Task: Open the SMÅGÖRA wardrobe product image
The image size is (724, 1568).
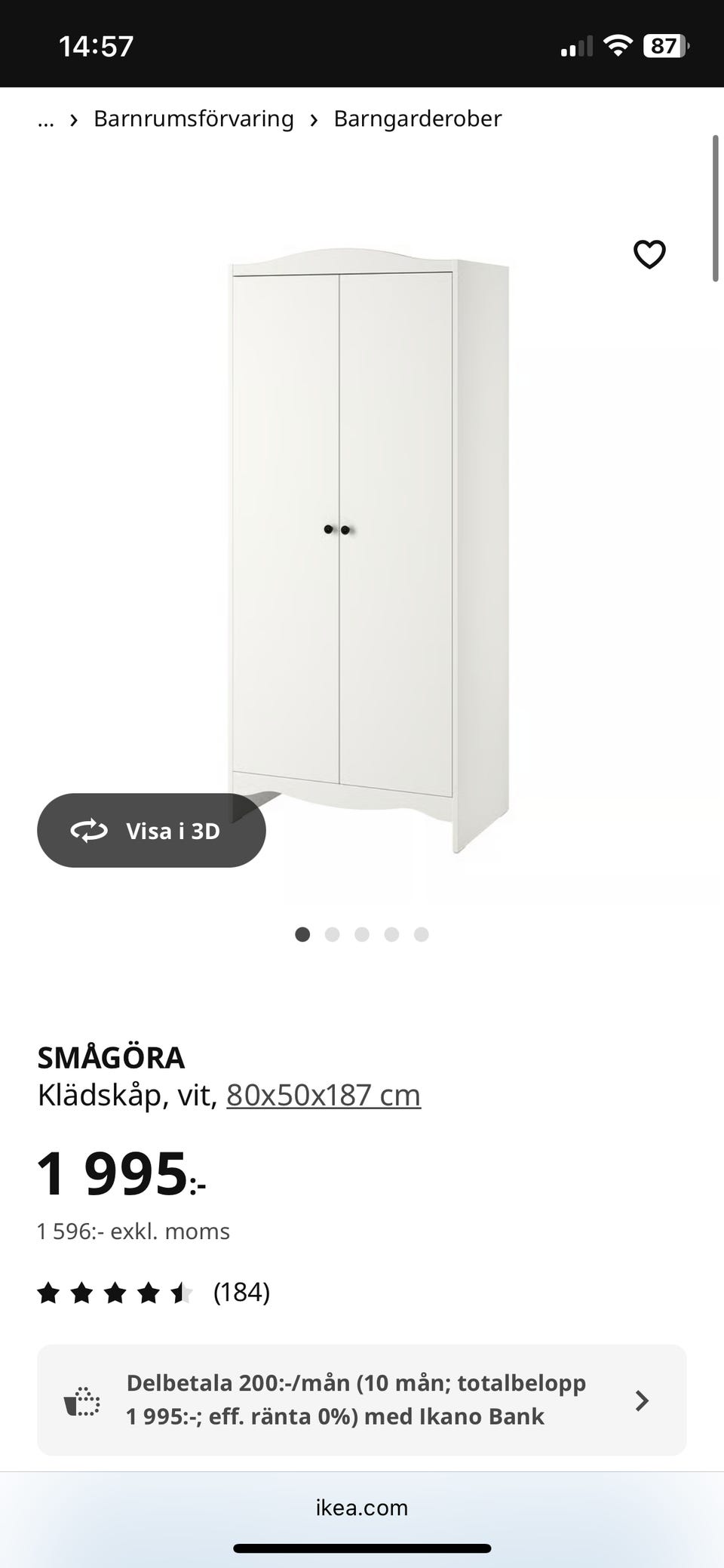Action: pos(370,551)
